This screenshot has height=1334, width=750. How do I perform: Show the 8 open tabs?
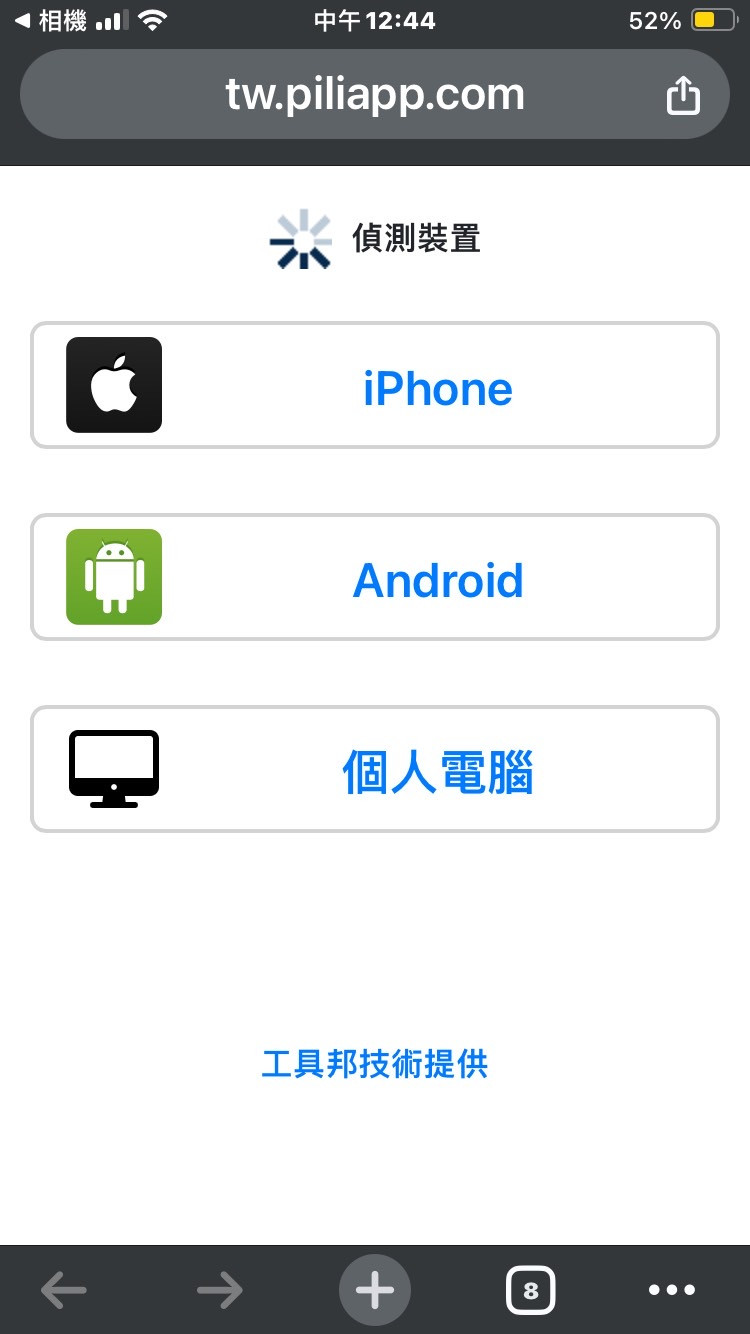point(530,1290)
